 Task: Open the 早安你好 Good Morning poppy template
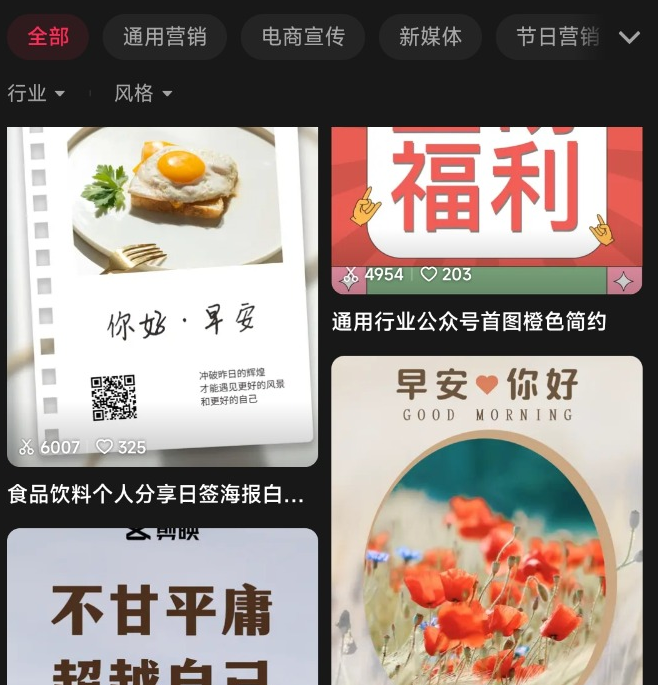point(486,520)
